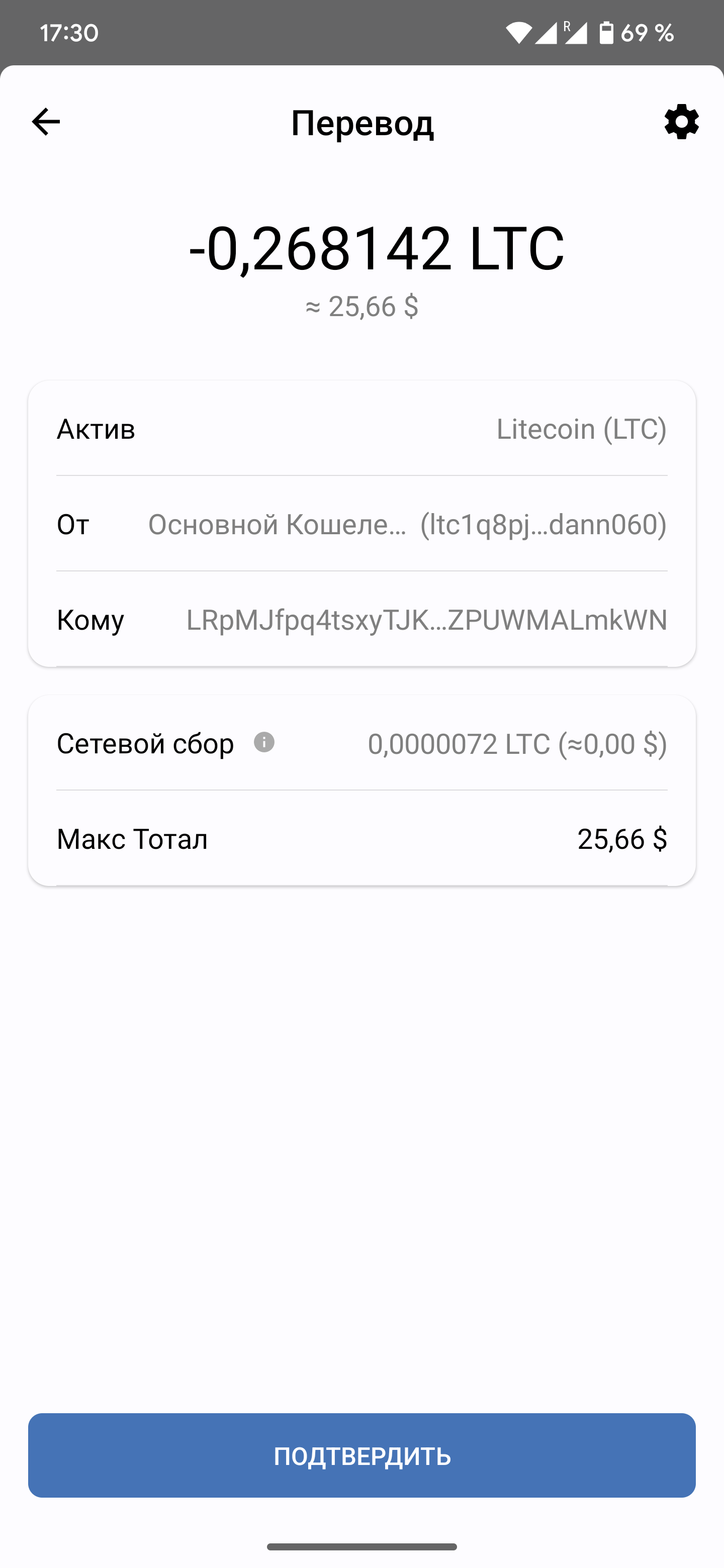This screenshot has width=724, height=1568.
Task: Open transfer settings gear icon
Action: pyautogui.click(x=681, y=122)
